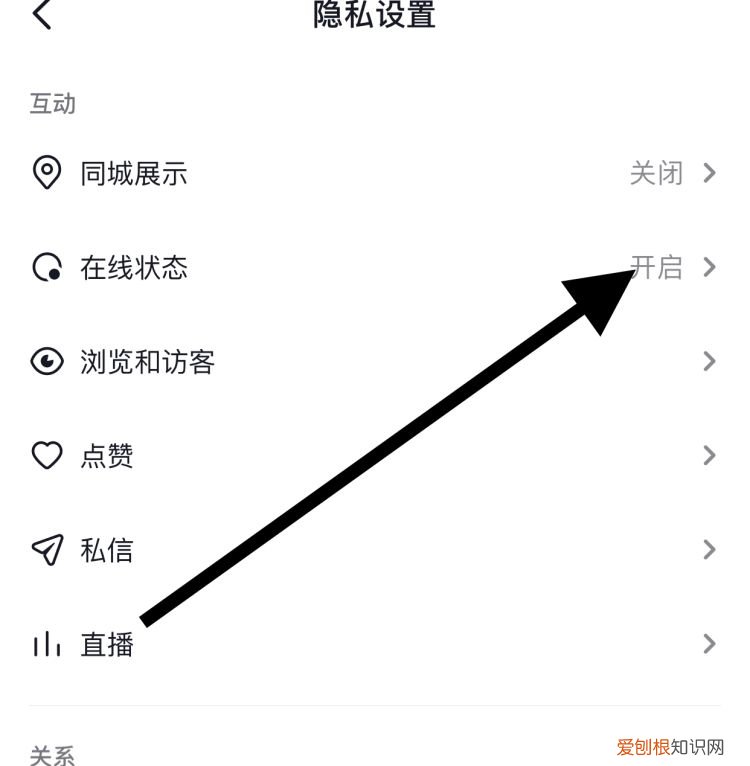Image resolution: width=750 pixels, height=766 pixels.
Task: Click the paper plane icon for 私信
Action: (x=46, y=549)
